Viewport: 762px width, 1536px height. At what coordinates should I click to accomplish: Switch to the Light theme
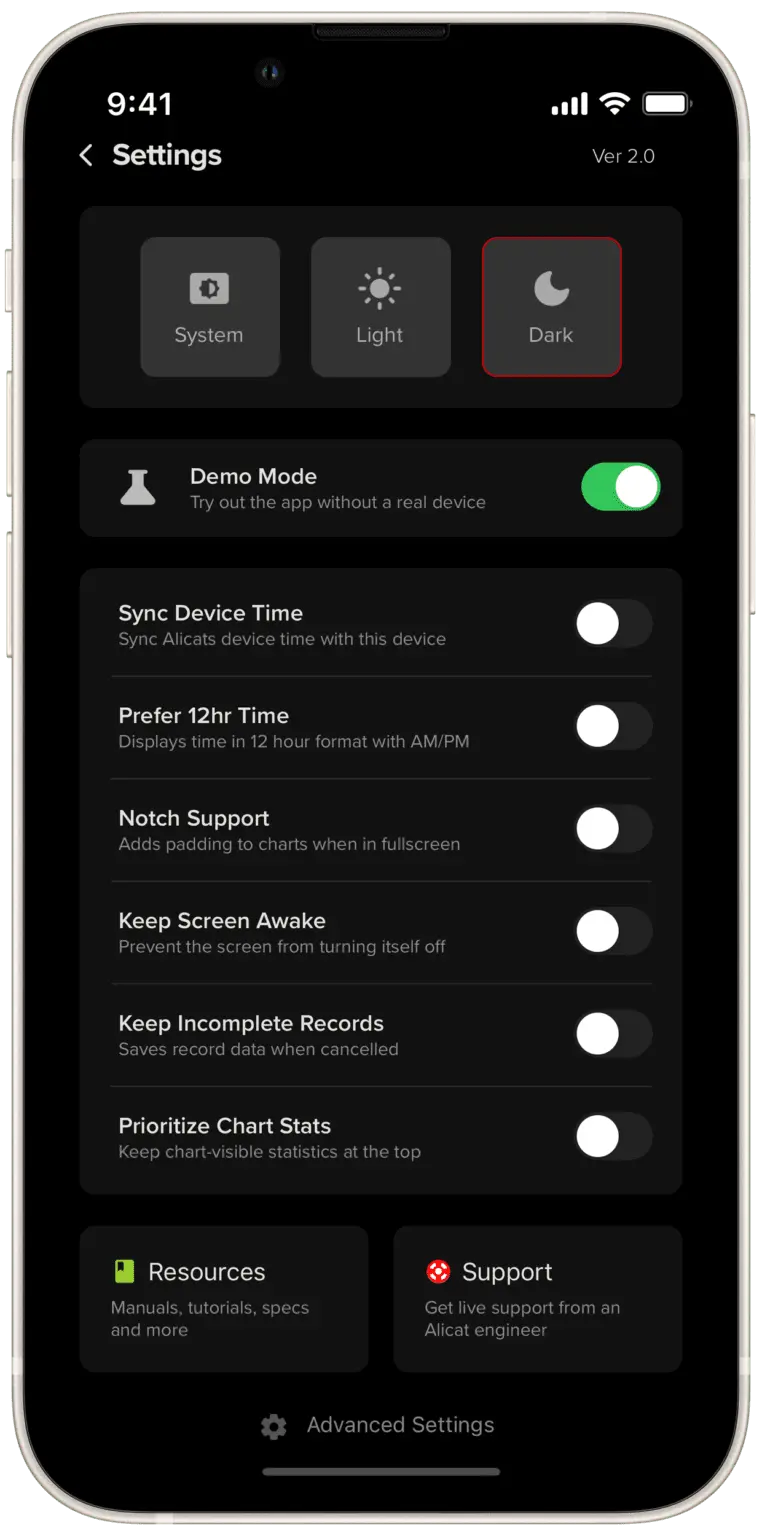coord(381,307)
